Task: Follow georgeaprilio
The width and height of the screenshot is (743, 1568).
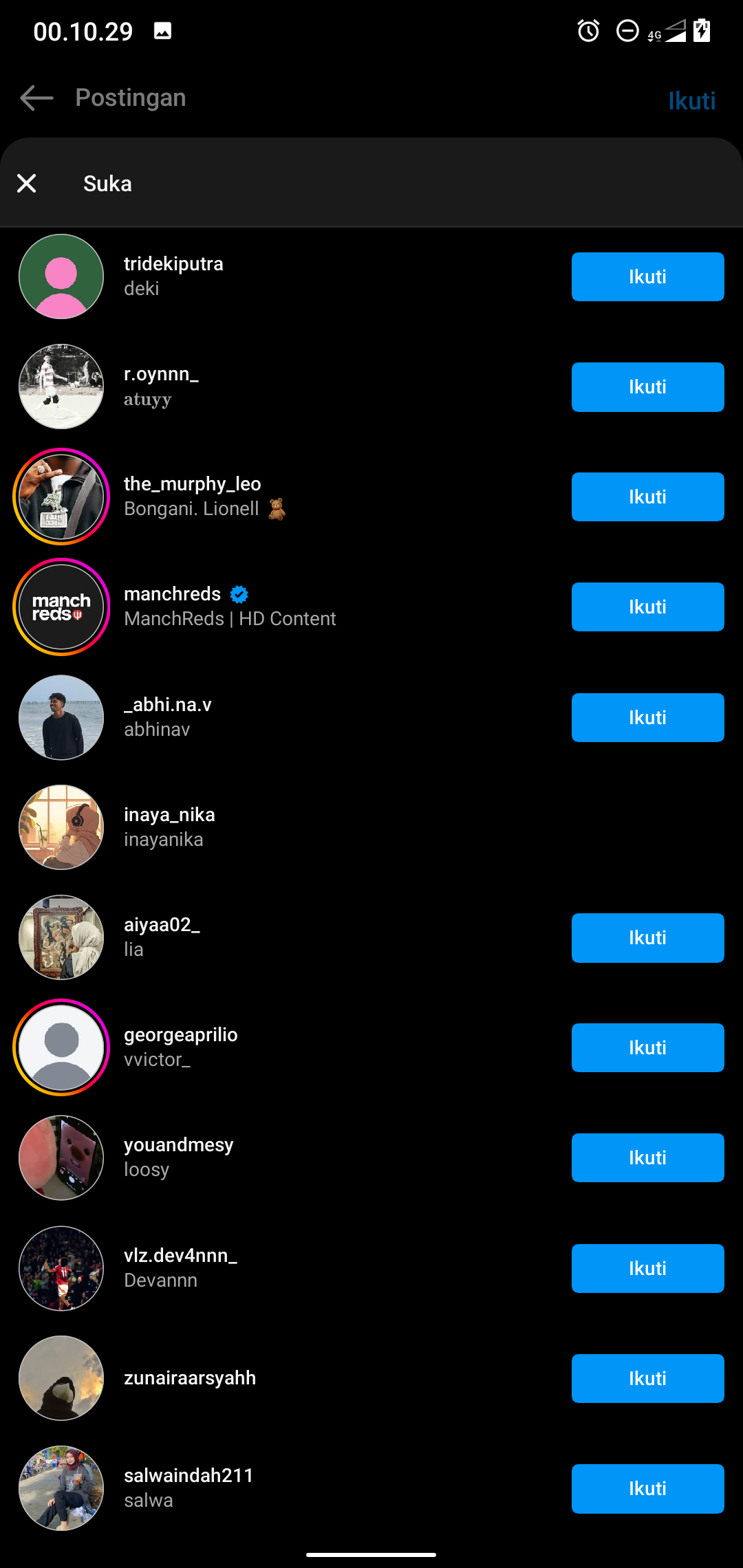Action: pos(647,1048)
